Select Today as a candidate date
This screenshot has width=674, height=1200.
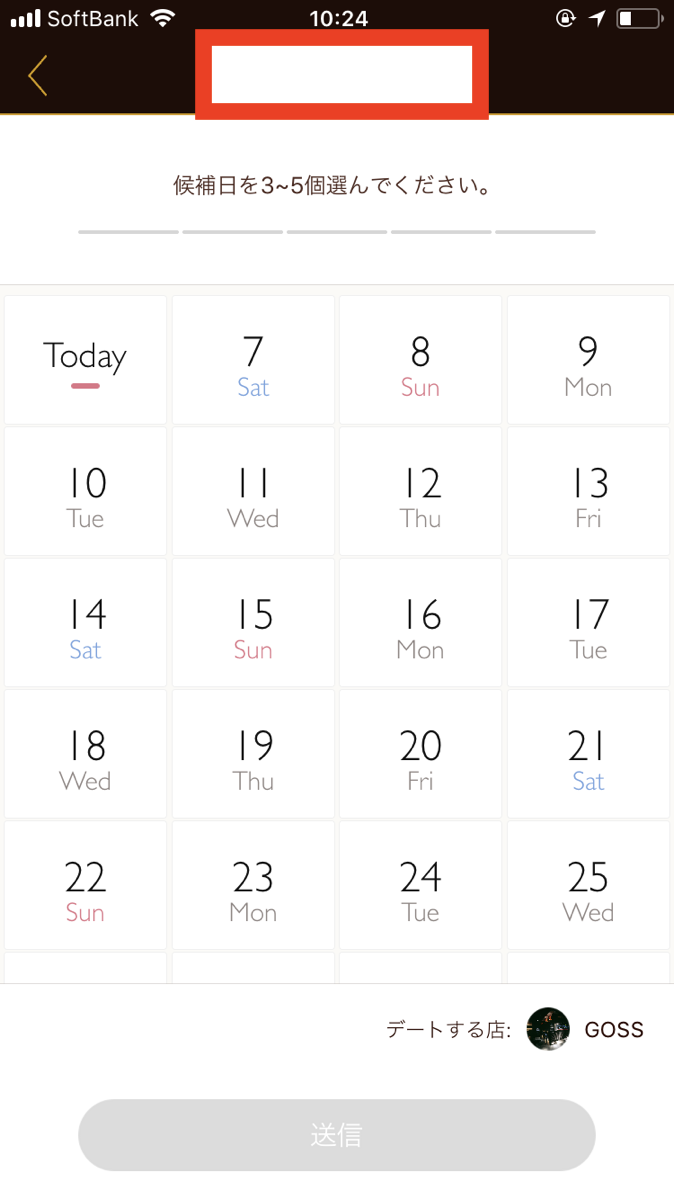pos(85,360)
